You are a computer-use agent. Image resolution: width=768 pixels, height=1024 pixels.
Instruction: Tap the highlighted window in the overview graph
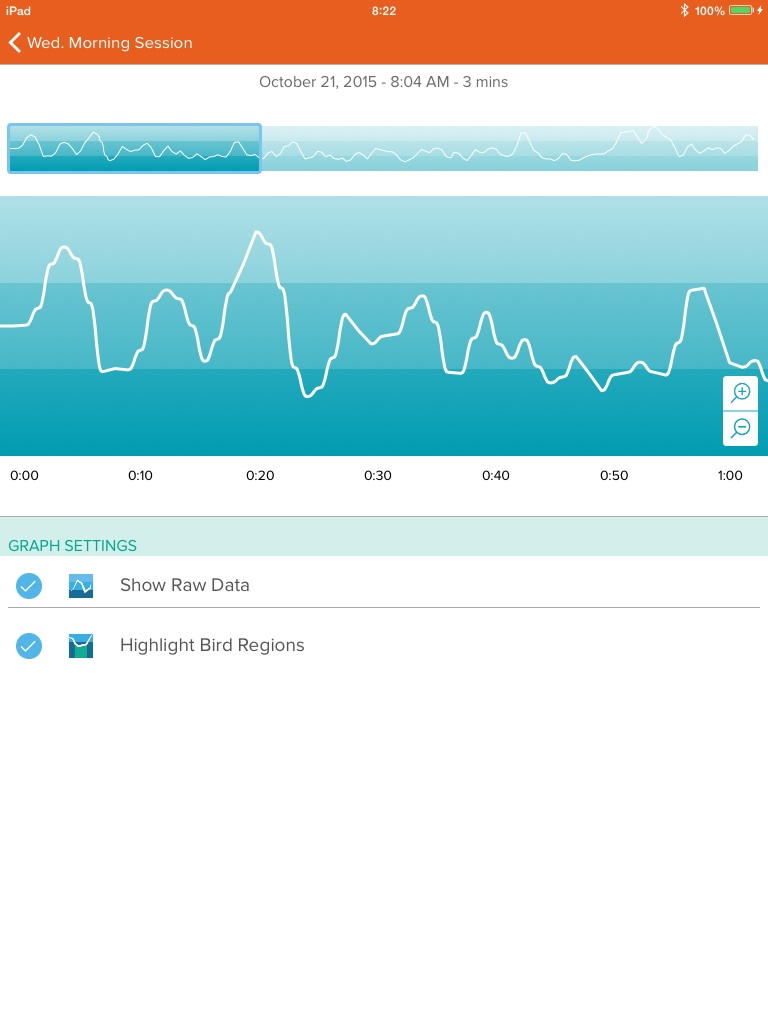coord(134,149)
